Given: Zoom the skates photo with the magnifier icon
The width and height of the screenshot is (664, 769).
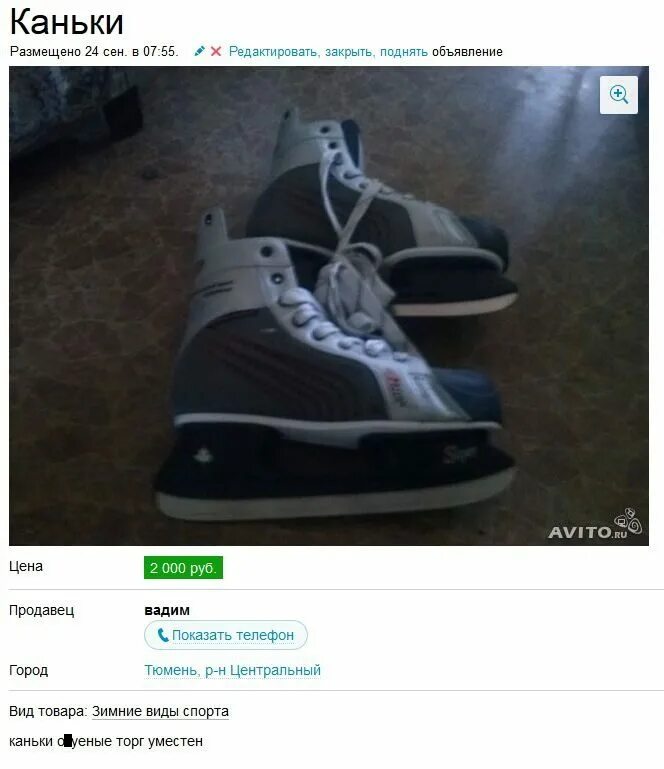Looking at the screenshot, I should click(x=618, y=95).
